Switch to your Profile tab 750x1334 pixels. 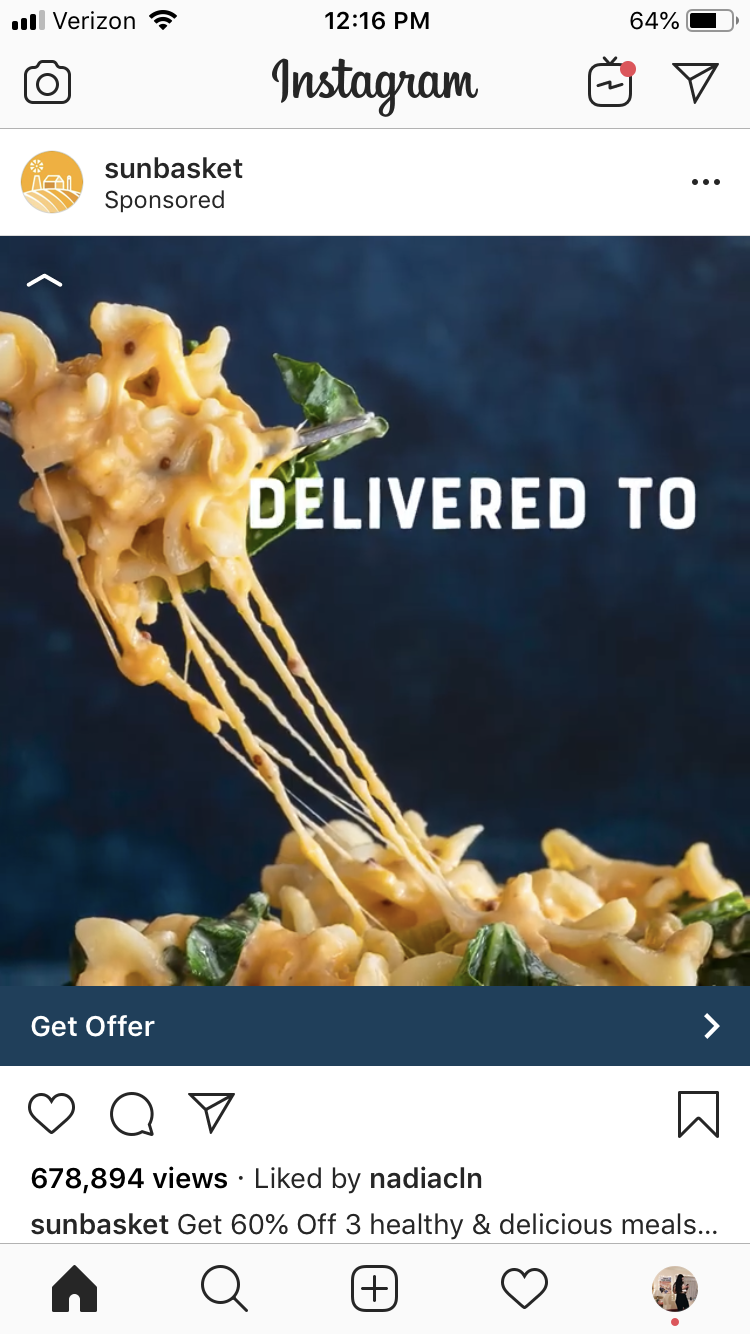coord(675,1289)
